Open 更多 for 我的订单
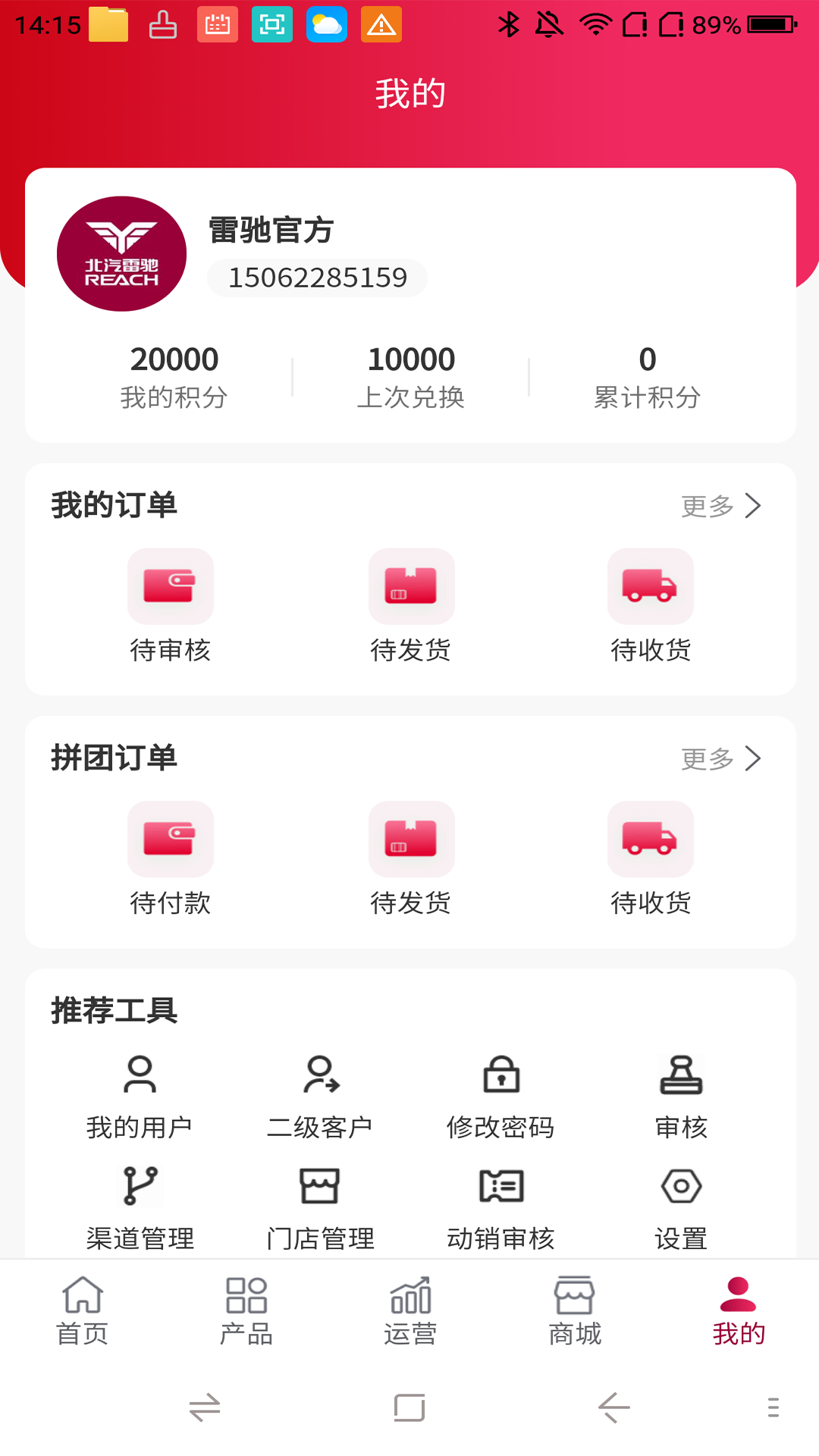This screenshot has width=819, height=1456. 720,506
